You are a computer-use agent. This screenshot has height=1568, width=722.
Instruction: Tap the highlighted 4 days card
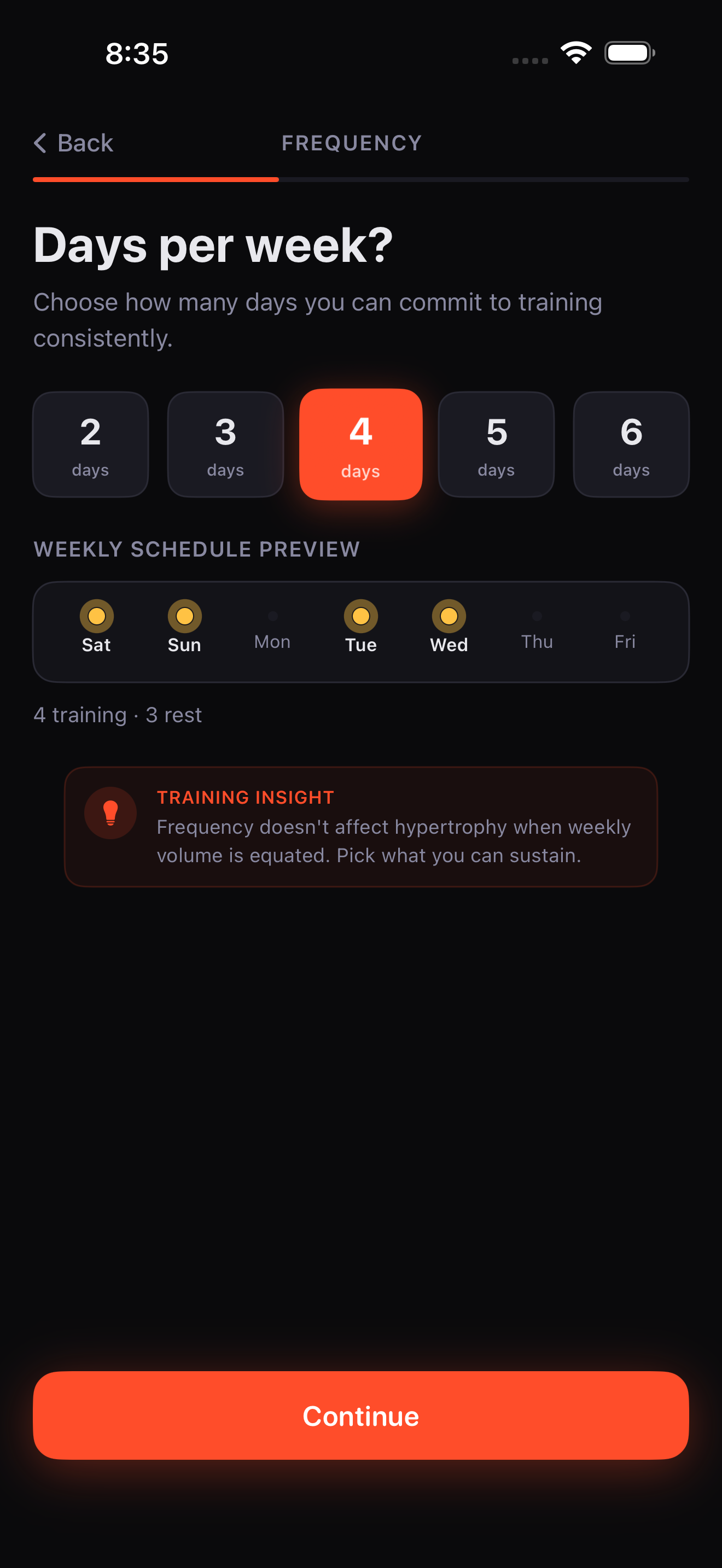tap(361, 444)
